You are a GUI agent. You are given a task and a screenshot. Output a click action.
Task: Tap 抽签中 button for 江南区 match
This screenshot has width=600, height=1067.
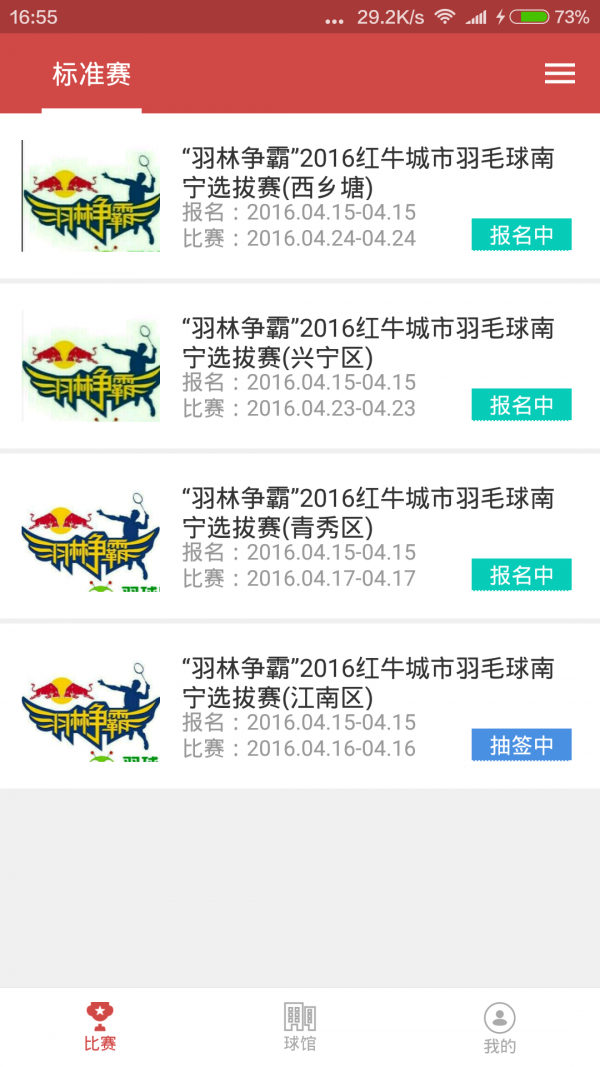tap(522, 745)
